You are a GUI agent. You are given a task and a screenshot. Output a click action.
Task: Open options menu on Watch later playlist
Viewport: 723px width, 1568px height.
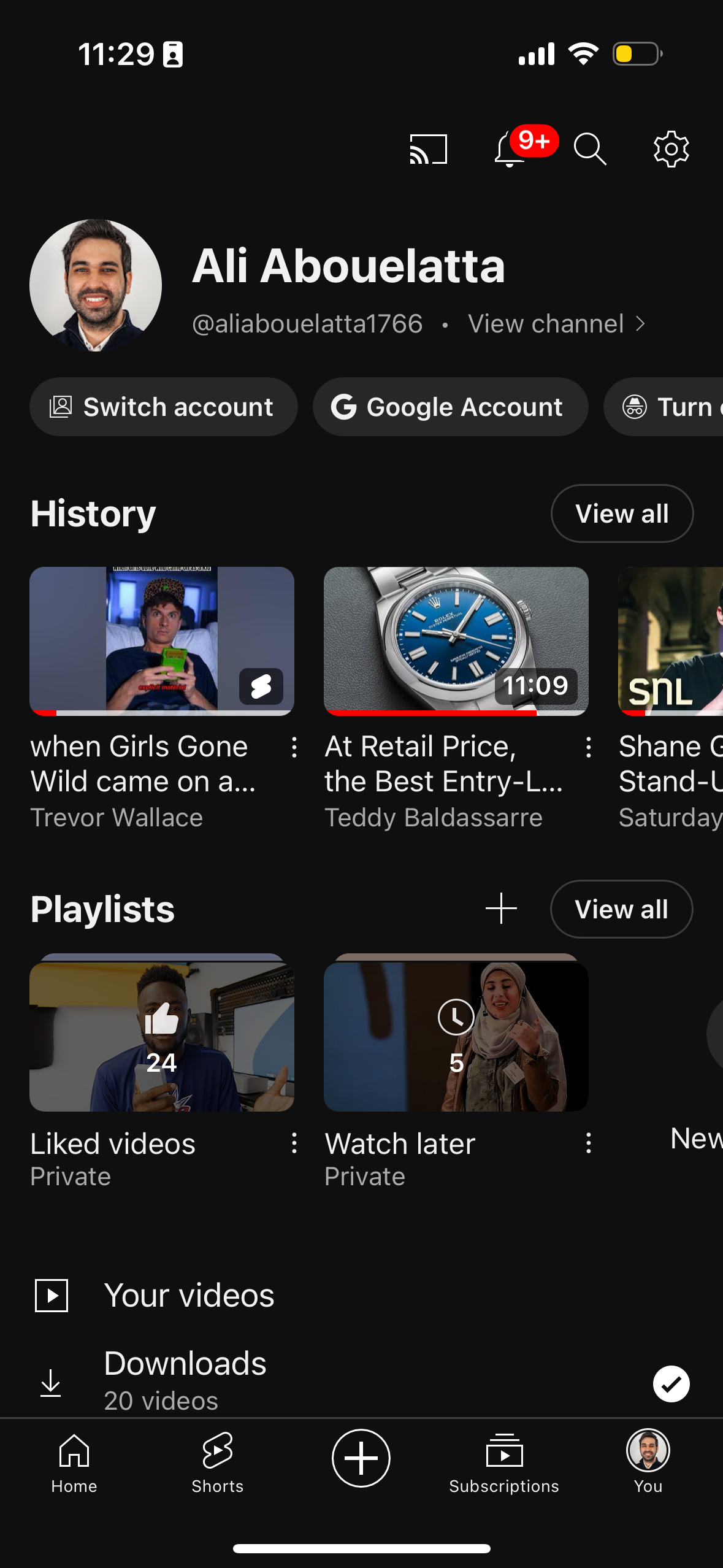pos(588,1143)
